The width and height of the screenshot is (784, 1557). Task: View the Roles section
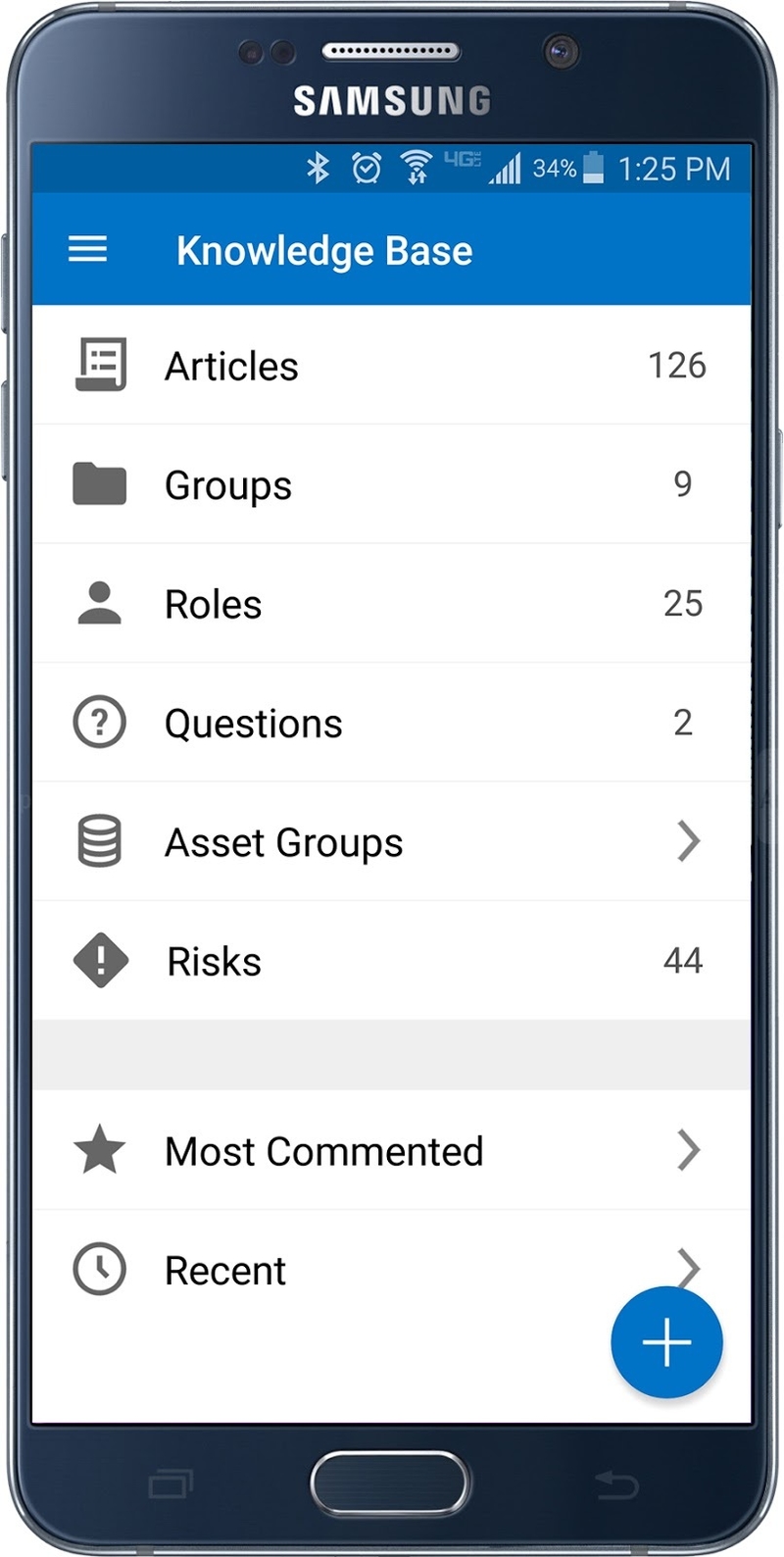(x=392, y=603)
